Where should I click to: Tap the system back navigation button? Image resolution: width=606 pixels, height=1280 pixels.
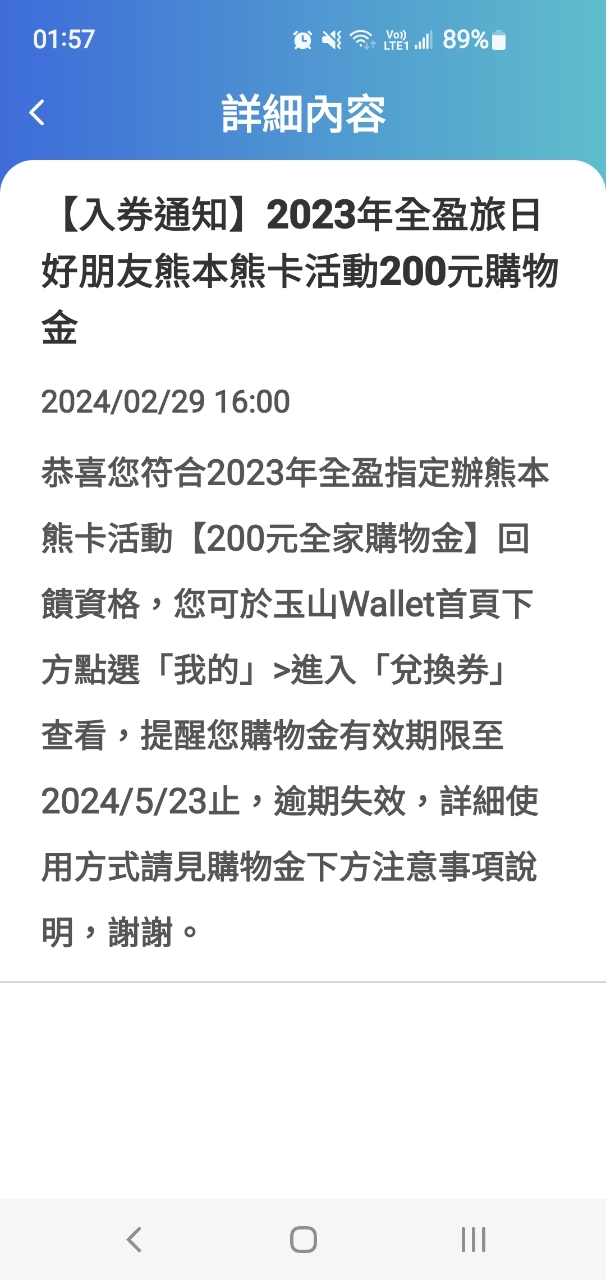click(x=134, y=1240)
